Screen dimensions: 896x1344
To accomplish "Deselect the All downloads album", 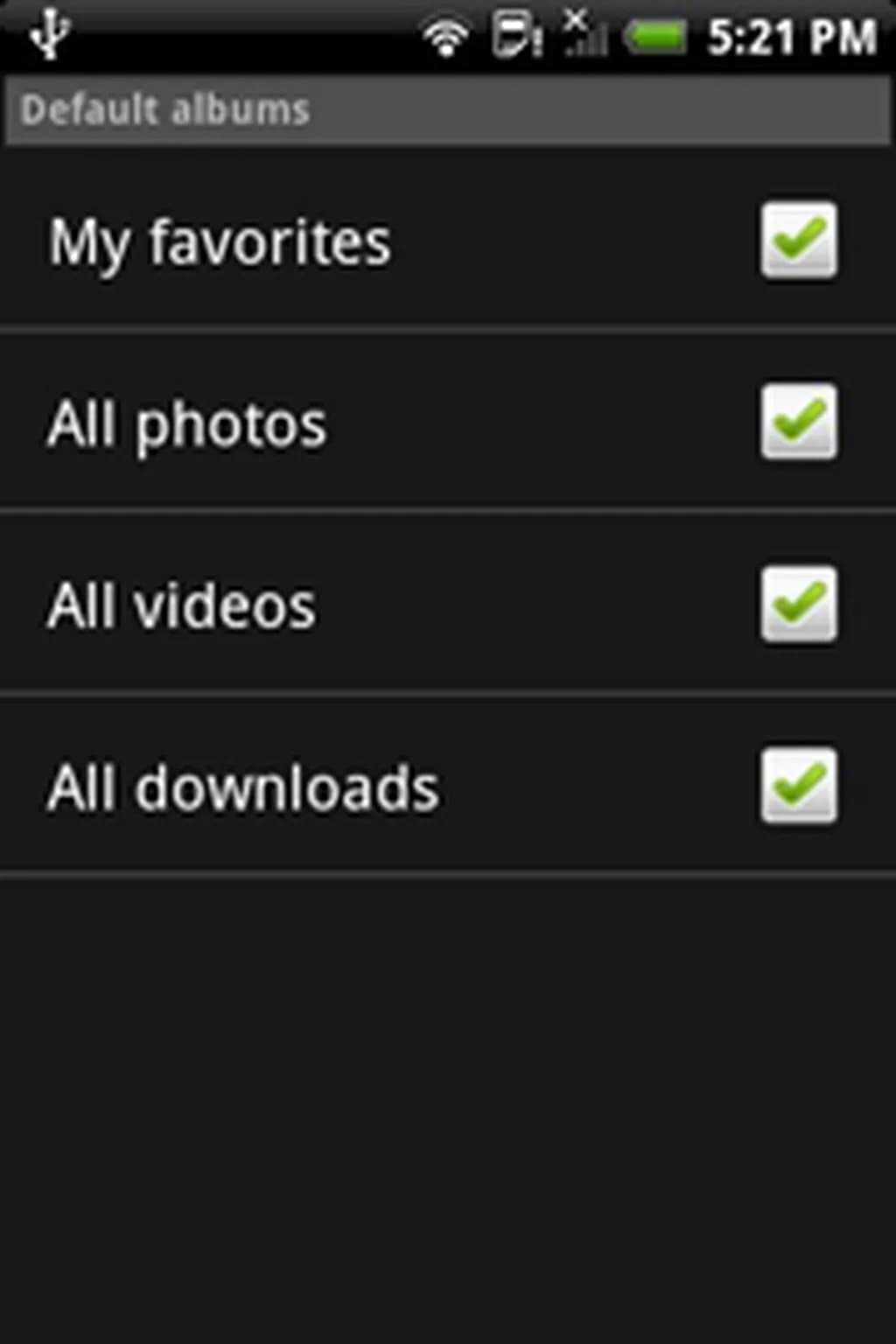I will coord(798,785).
